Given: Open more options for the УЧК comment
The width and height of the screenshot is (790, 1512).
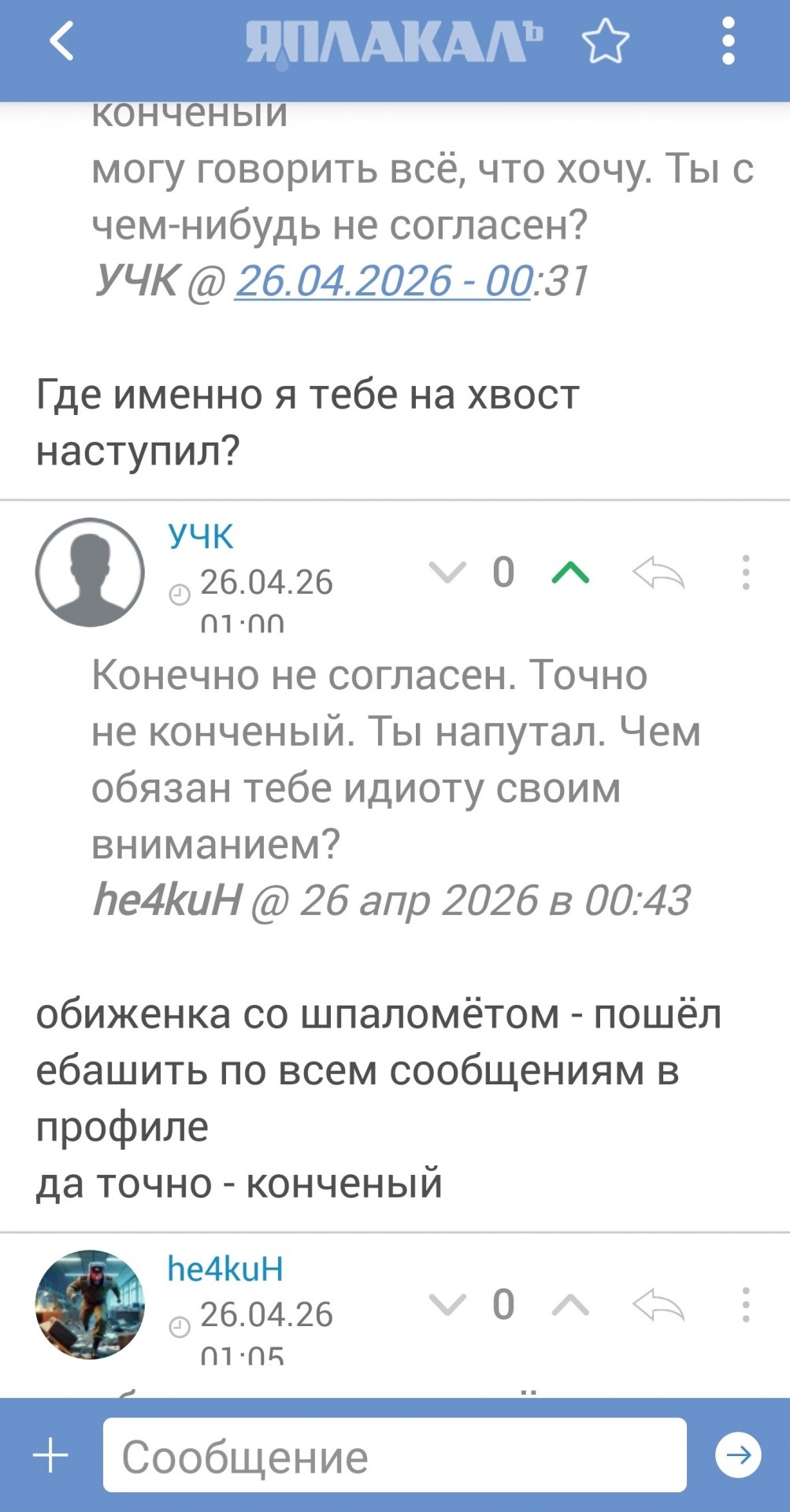Looking at the screenshot, I should click(745, 573).
